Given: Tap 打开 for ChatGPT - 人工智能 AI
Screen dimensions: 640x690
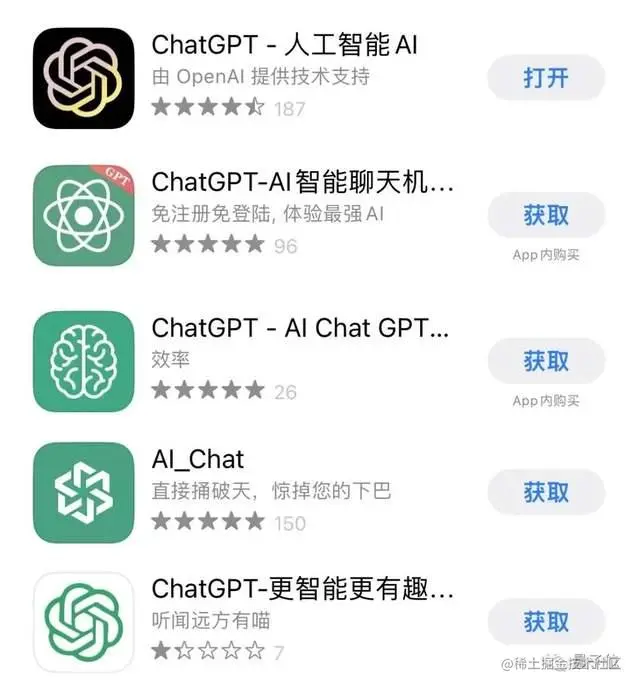Looking at the screenshot, I should (x=545, y=78).
